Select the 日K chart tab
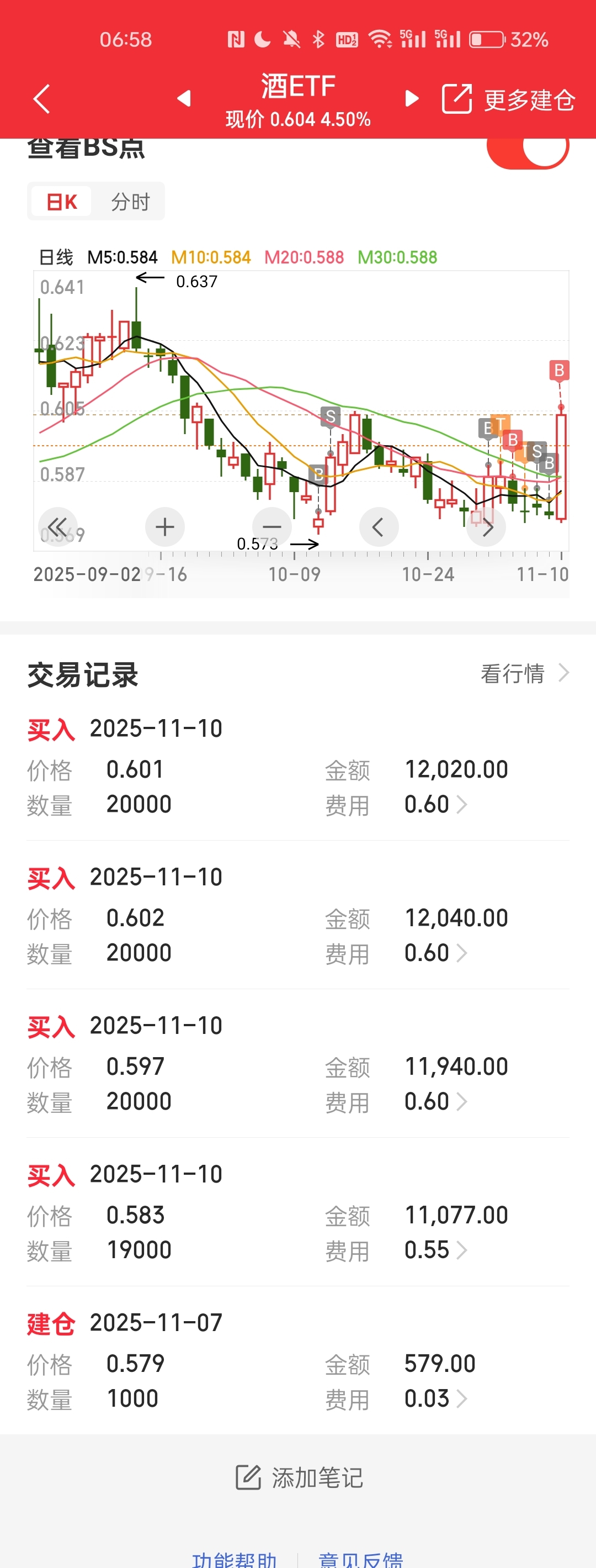Viewport: 596px width, 1568px height. tap(61, 202)
